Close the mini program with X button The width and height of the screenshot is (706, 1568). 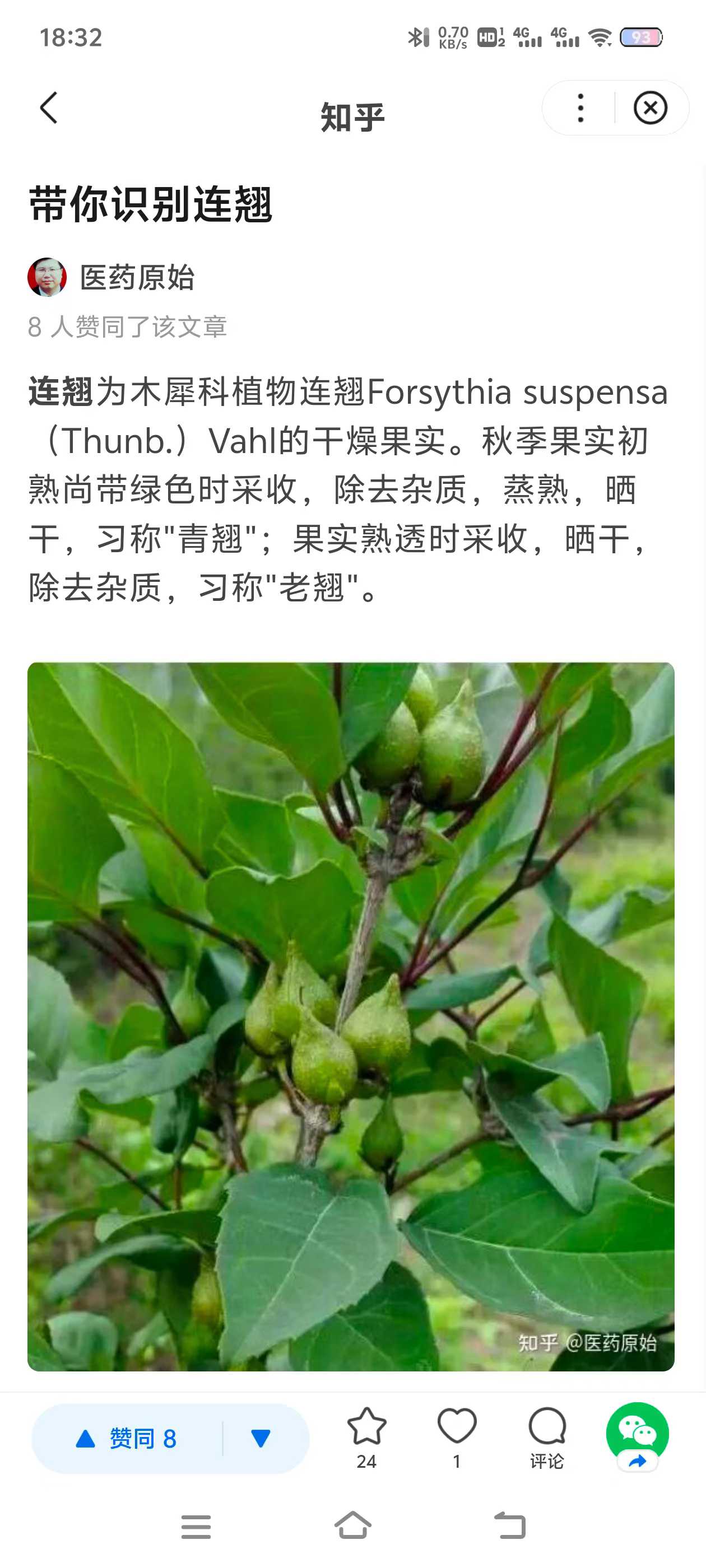[650, 108]
